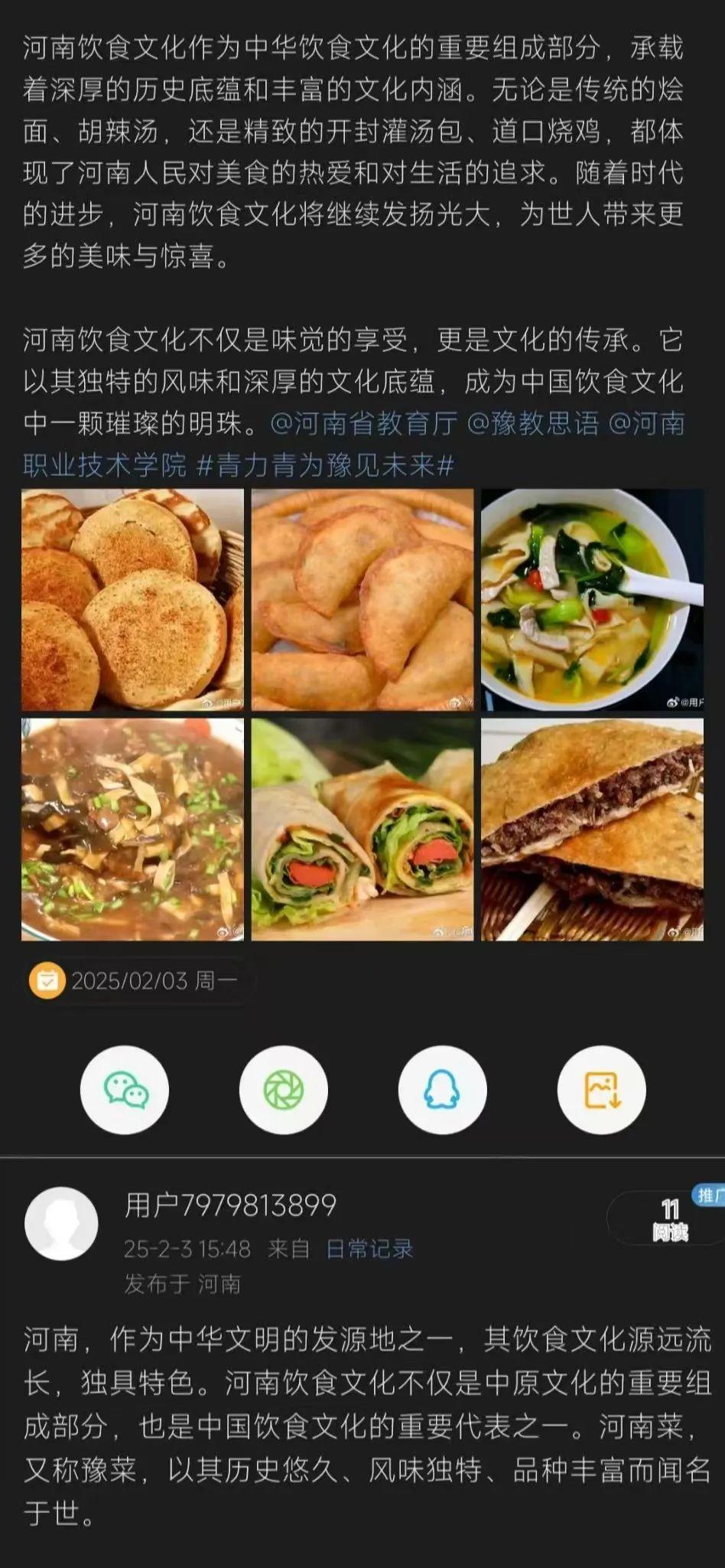View the round baked flatbreads photo
The image size is (725, 1568).
132,600
